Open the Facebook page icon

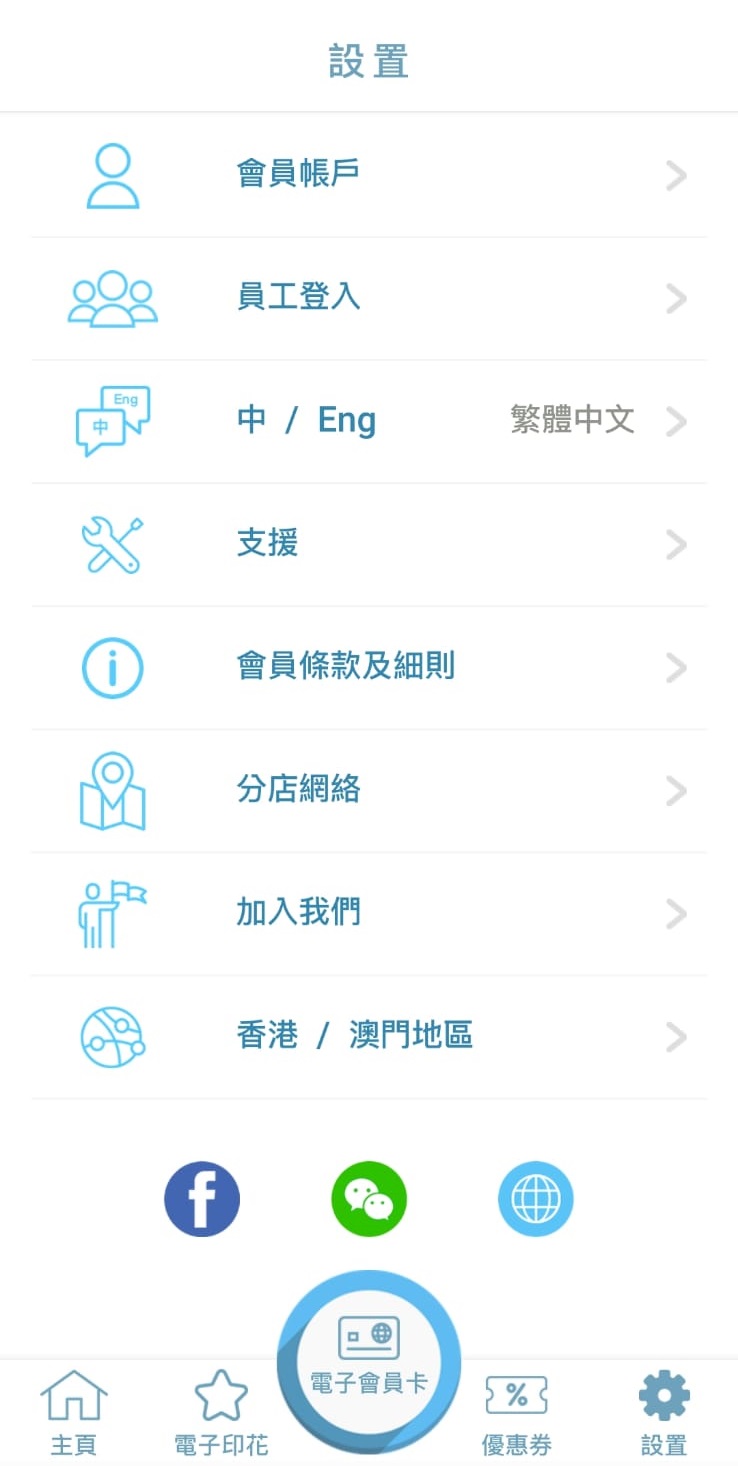[x=202, y=1199]
